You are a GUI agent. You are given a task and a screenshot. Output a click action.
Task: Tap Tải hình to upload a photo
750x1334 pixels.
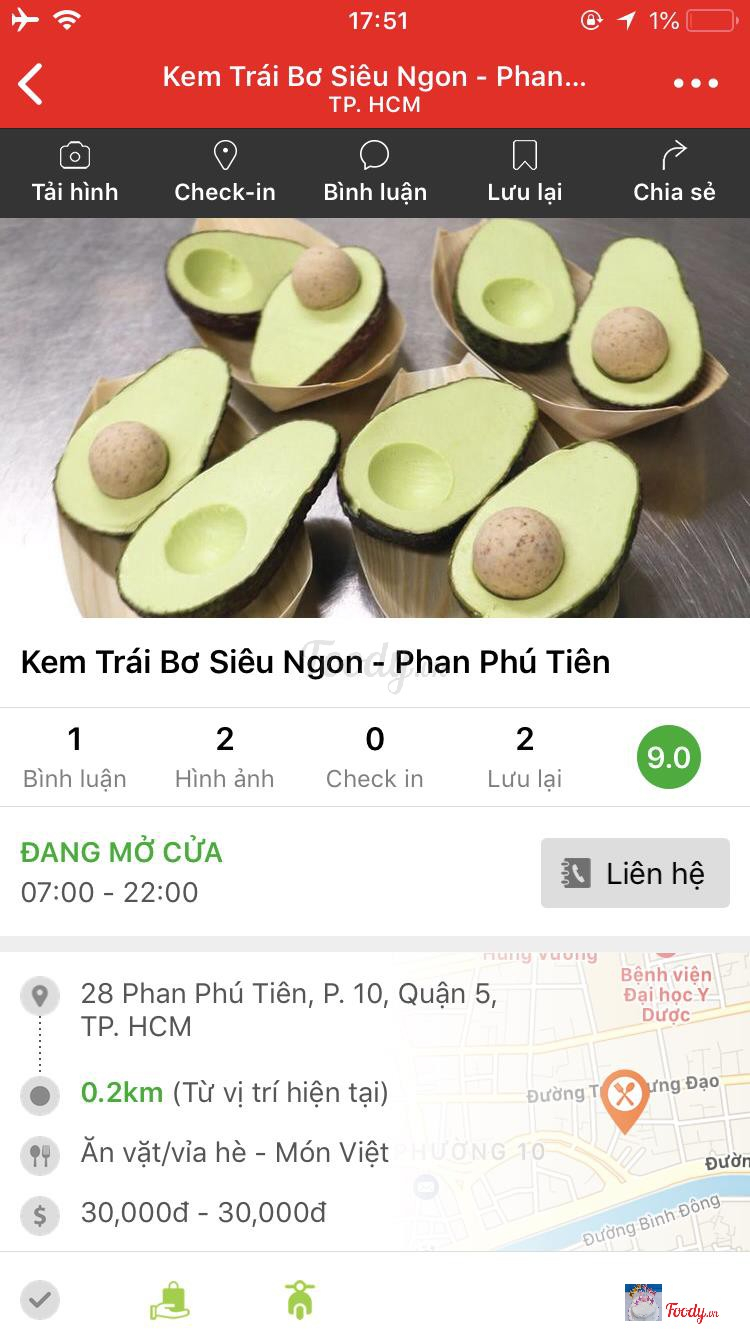[75, 172]
